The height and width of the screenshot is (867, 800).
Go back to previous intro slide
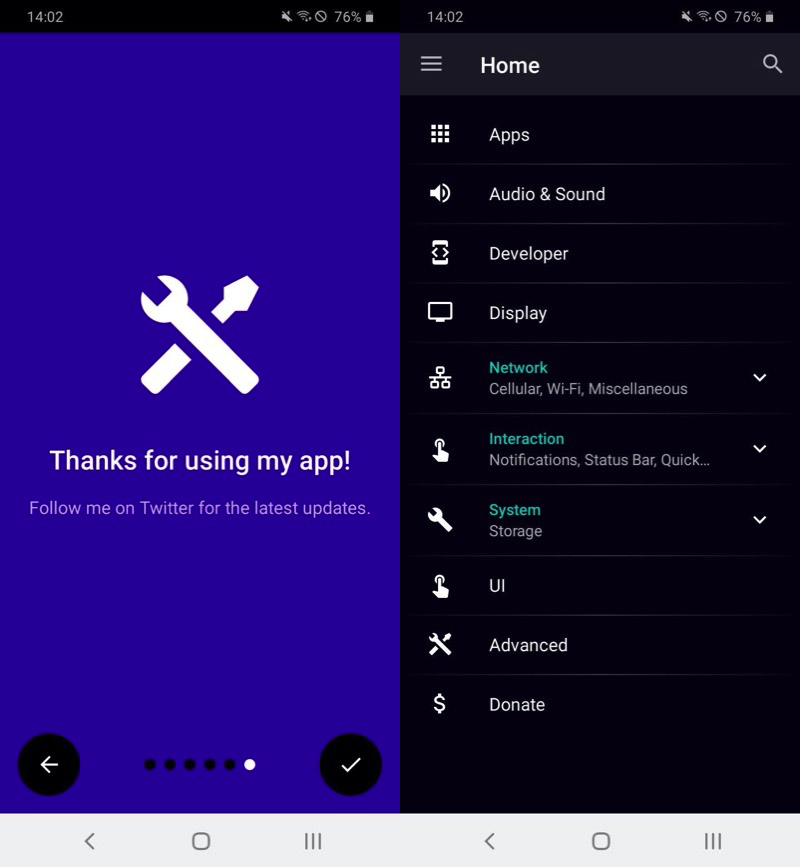pyautogui.click(x=49, y=764)
